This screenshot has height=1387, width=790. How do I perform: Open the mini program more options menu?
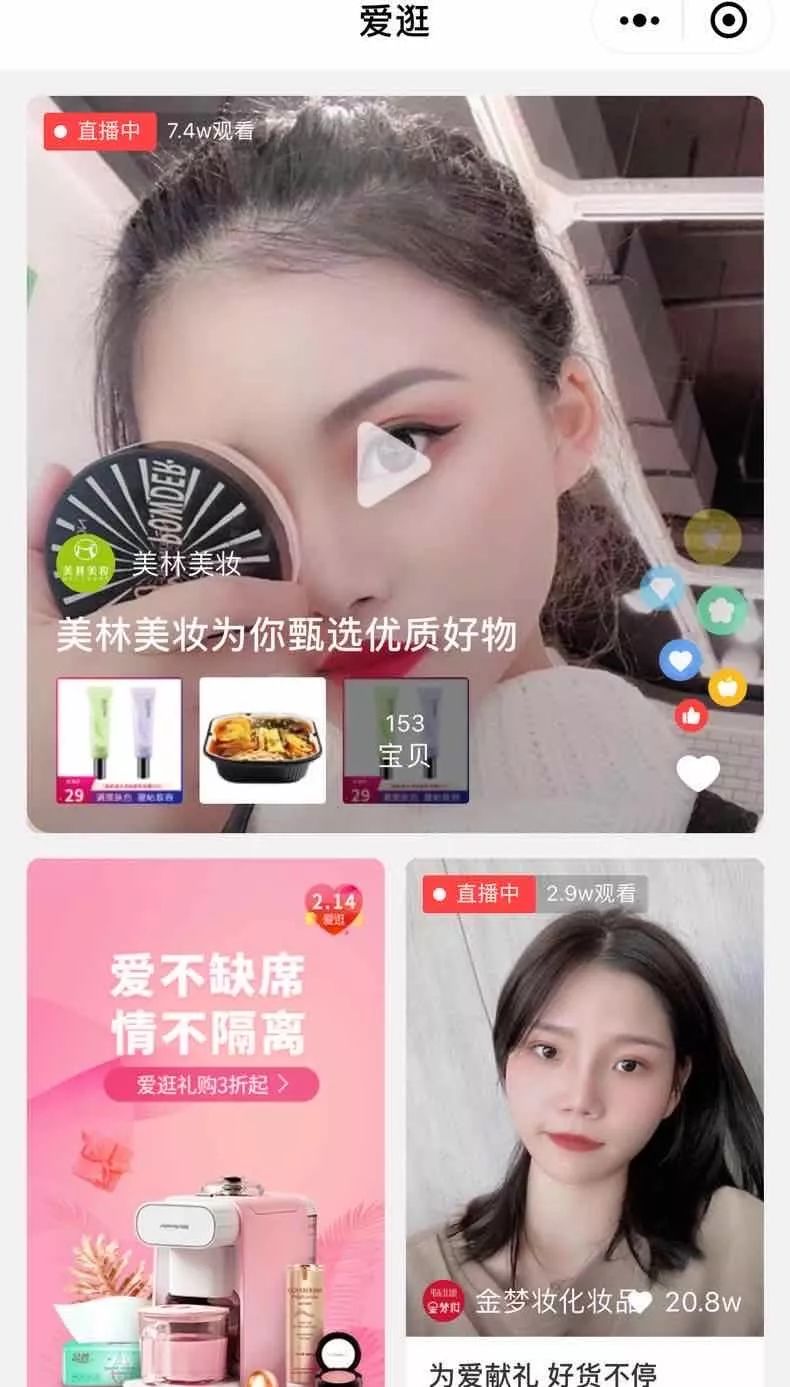639,21
